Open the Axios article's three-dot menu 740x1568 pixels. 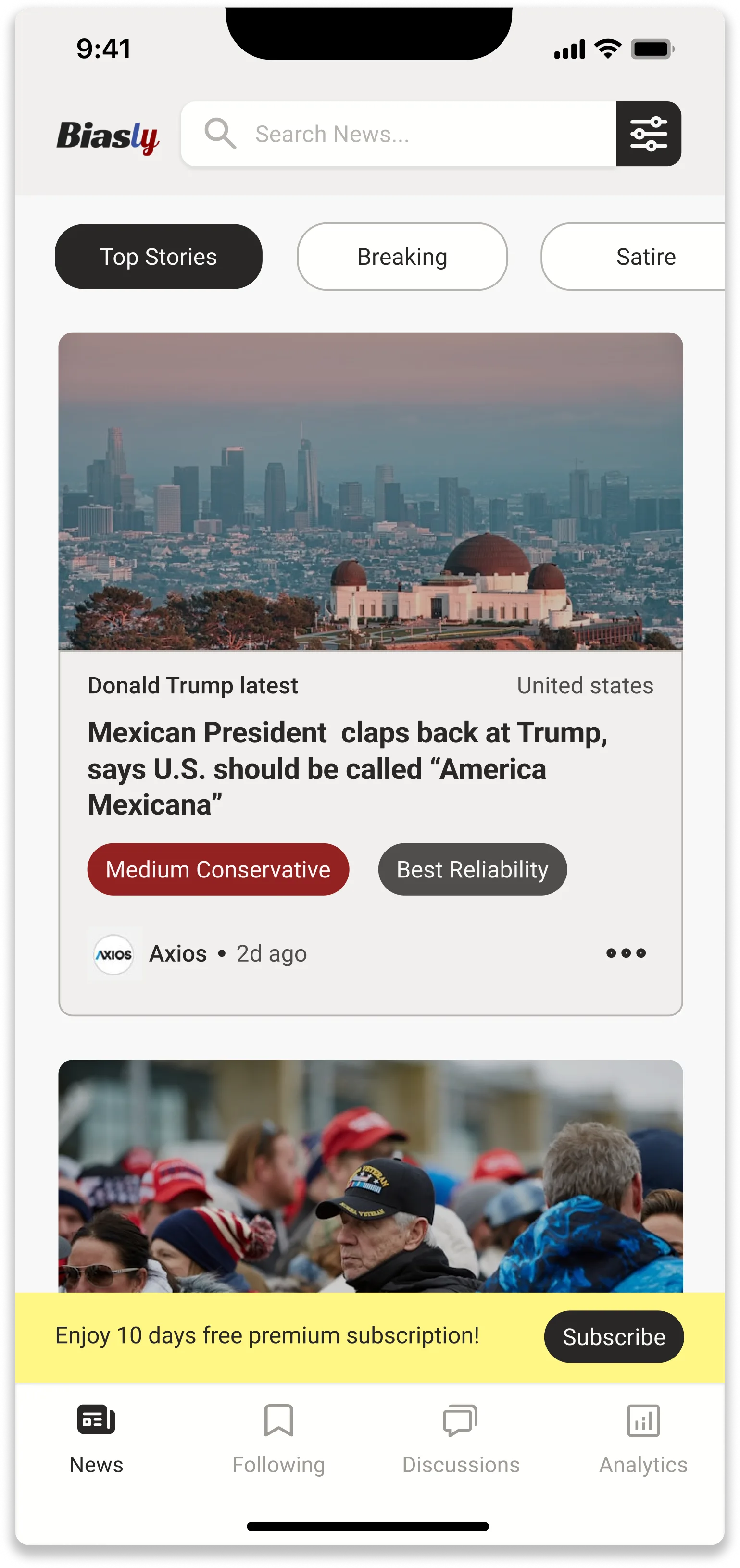pos(626,953)
